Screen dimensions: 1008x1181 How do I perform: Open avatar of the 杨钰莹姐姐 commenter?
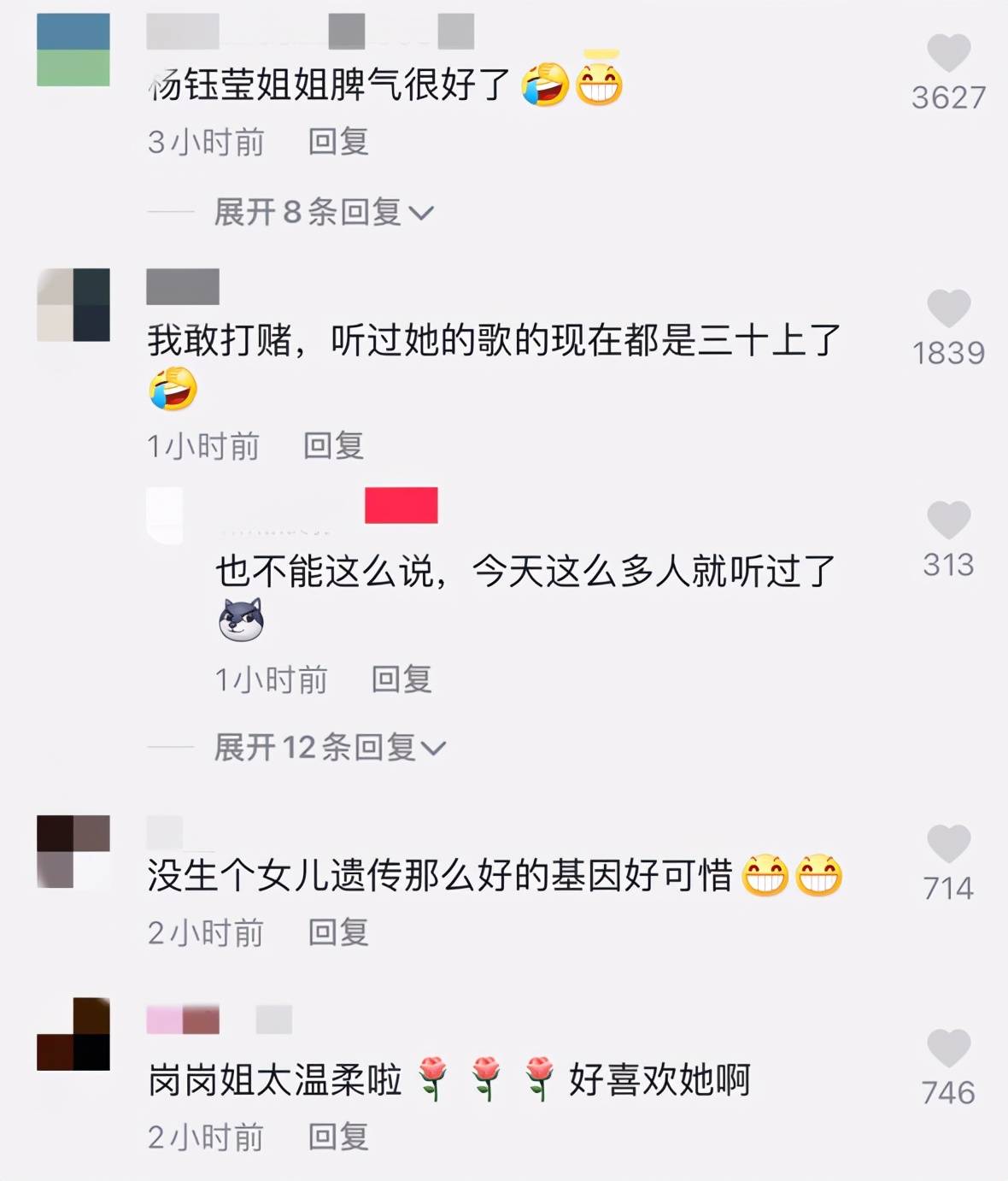pyautogui.click(x=73, y=50)
